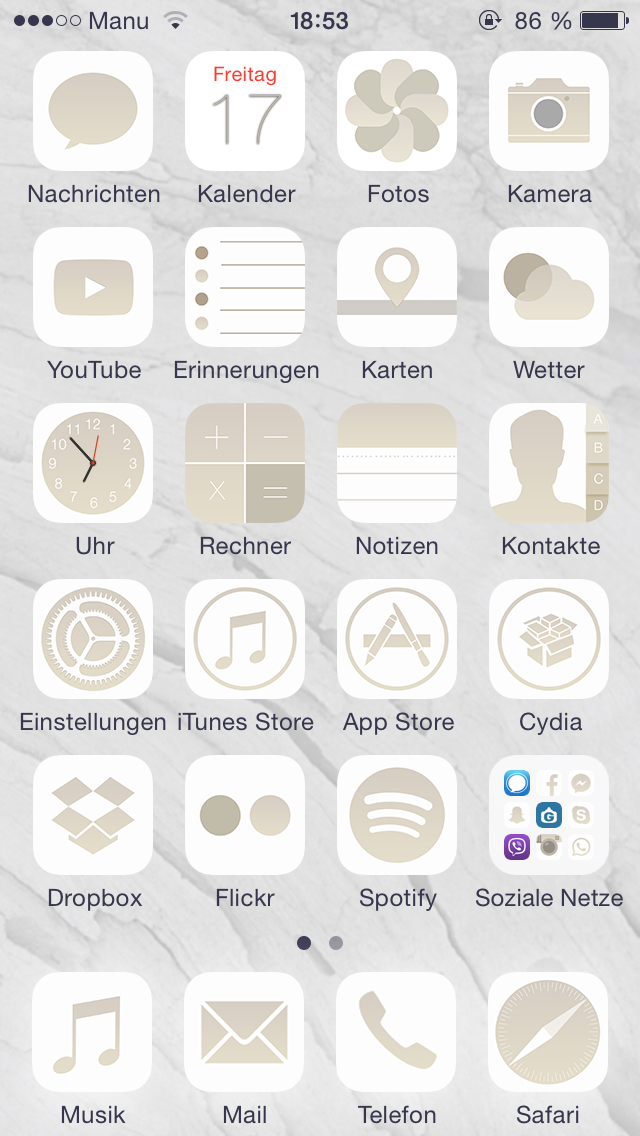Tap the Telefon app in the dock
The height and width of the screenshot is (1136, 640).
tap(397, 1031)
